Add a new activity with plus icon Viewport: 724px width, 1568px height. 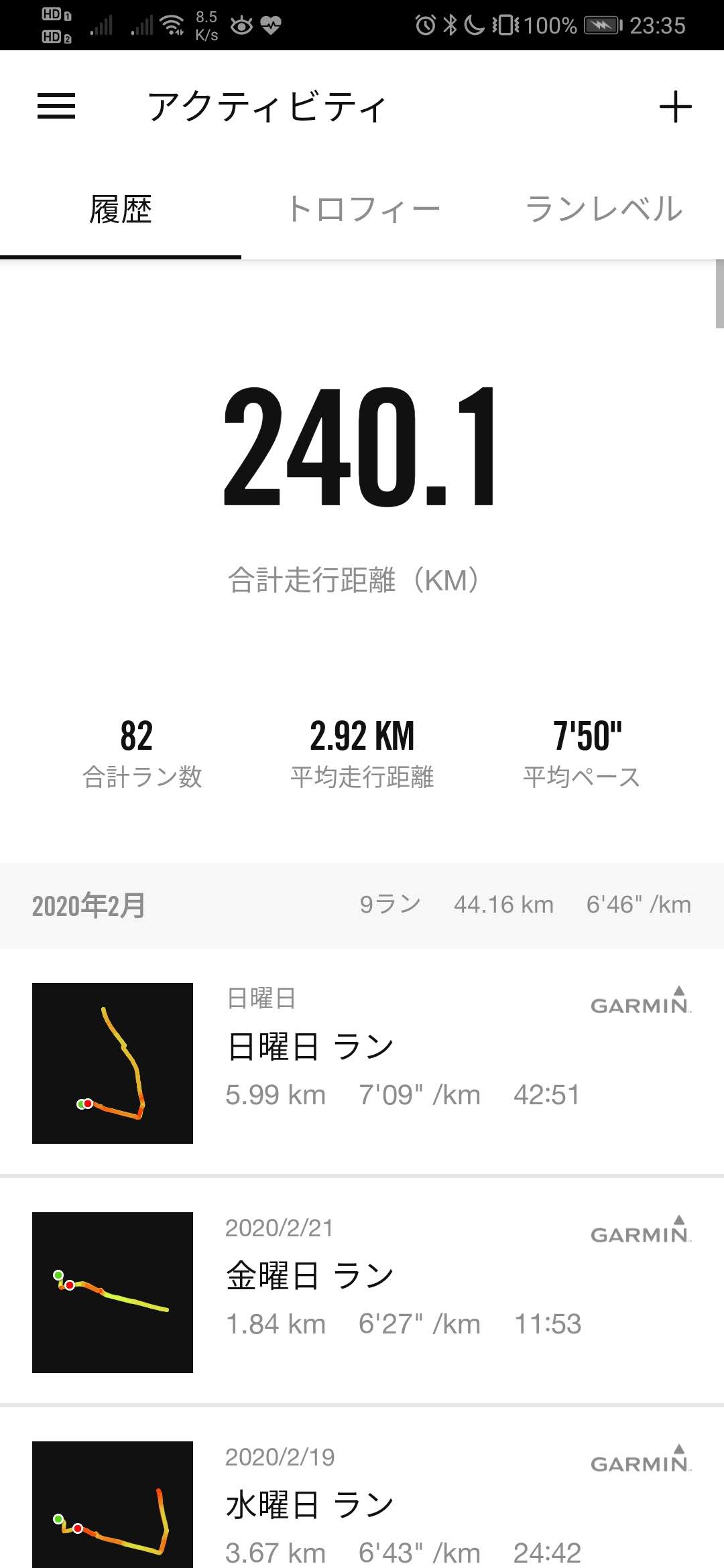pyautogui.click(x=675, y=107)
